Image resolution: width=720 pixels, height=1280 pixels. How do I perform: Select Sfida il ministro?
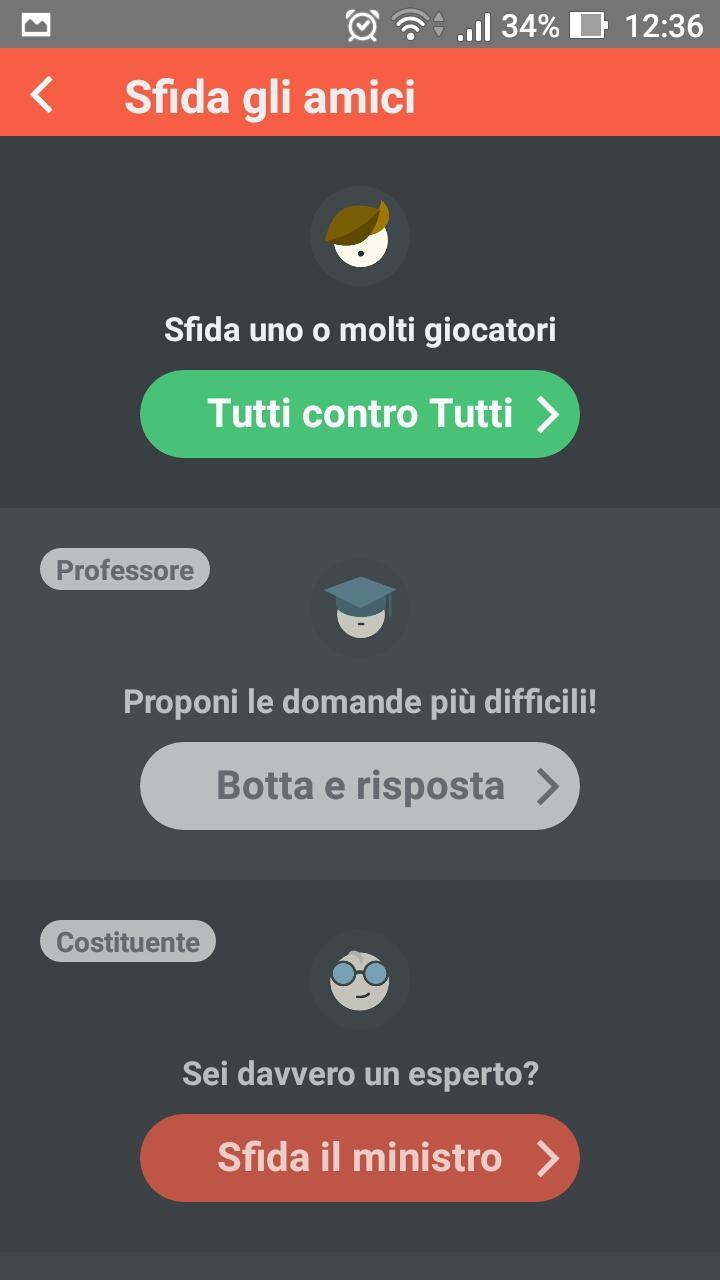tap(360, 1158)
